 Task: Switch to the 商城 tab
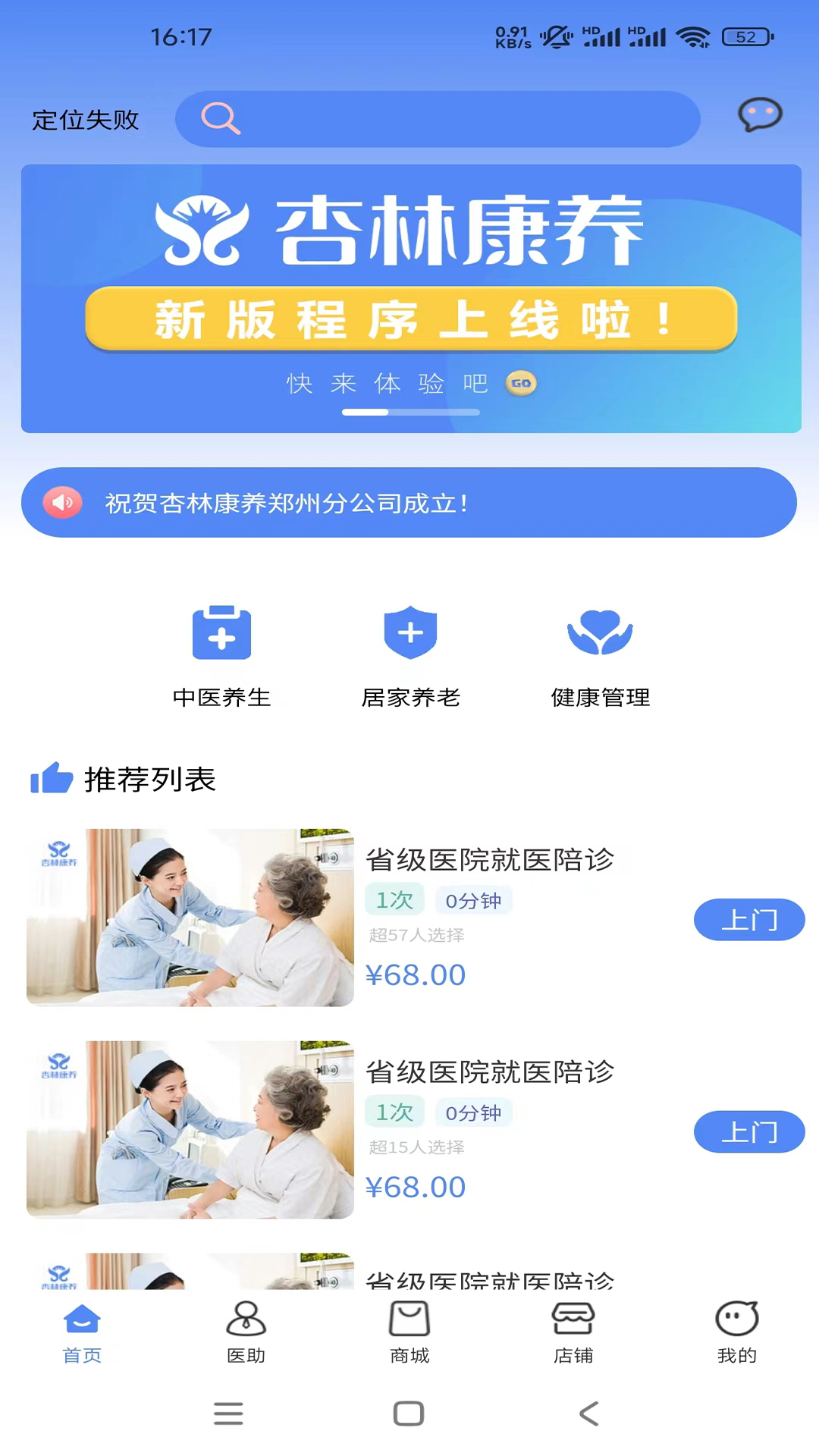pos(409,1333)
